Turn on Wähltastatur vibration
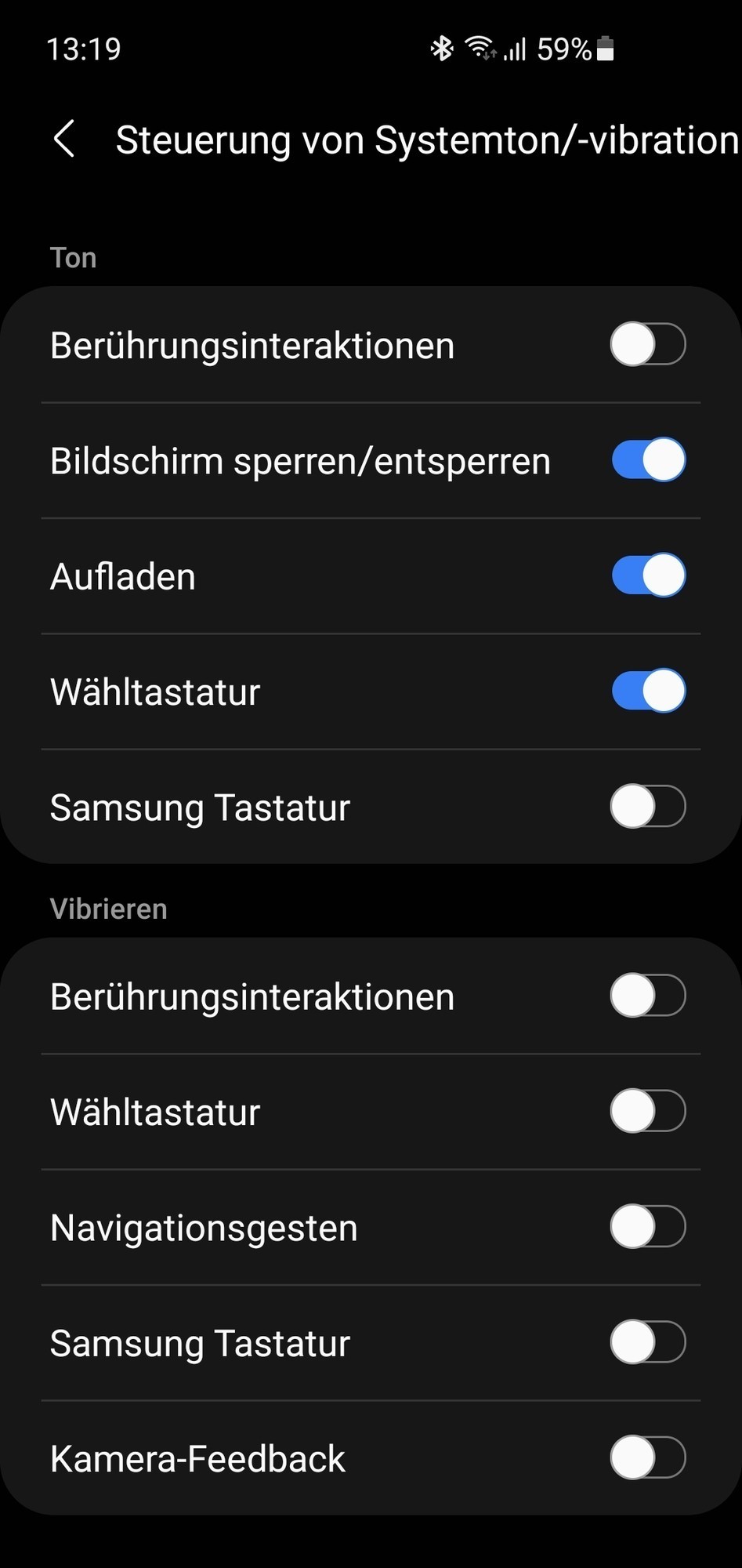Screen dimensions: 742x1568 point(648,1111)
